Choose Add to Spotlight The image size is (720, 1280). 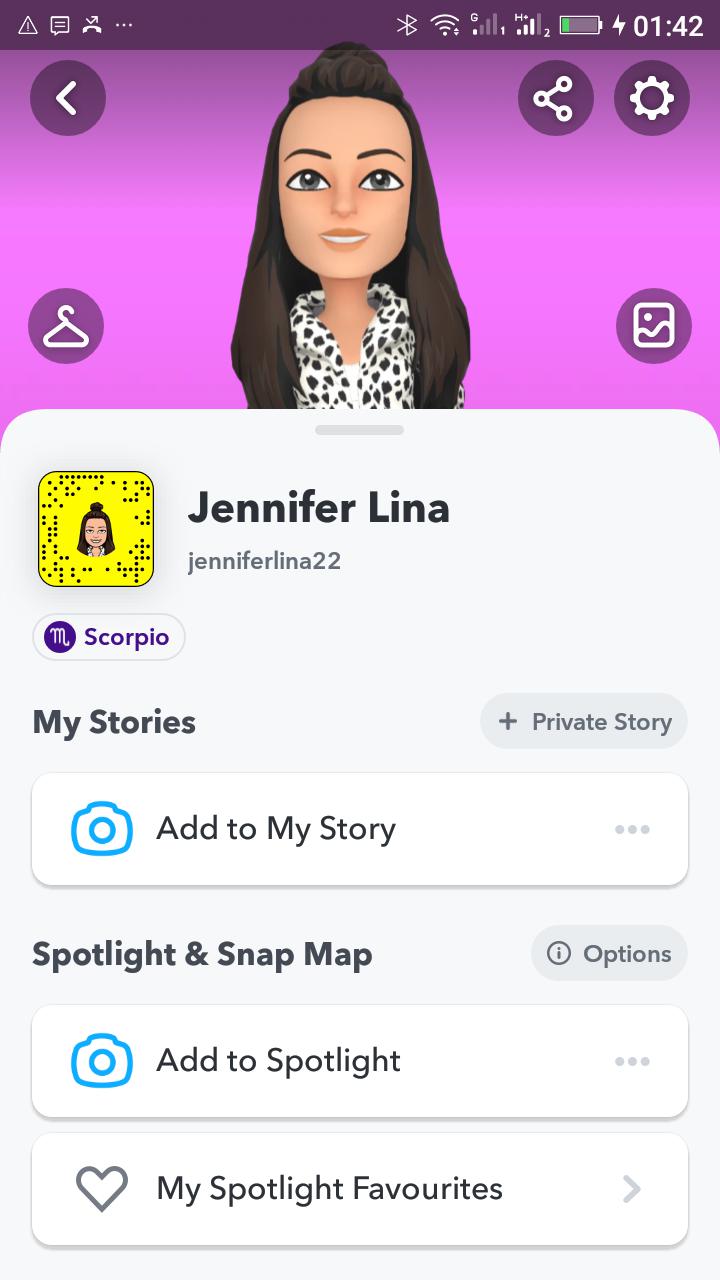coord(278,1061)
